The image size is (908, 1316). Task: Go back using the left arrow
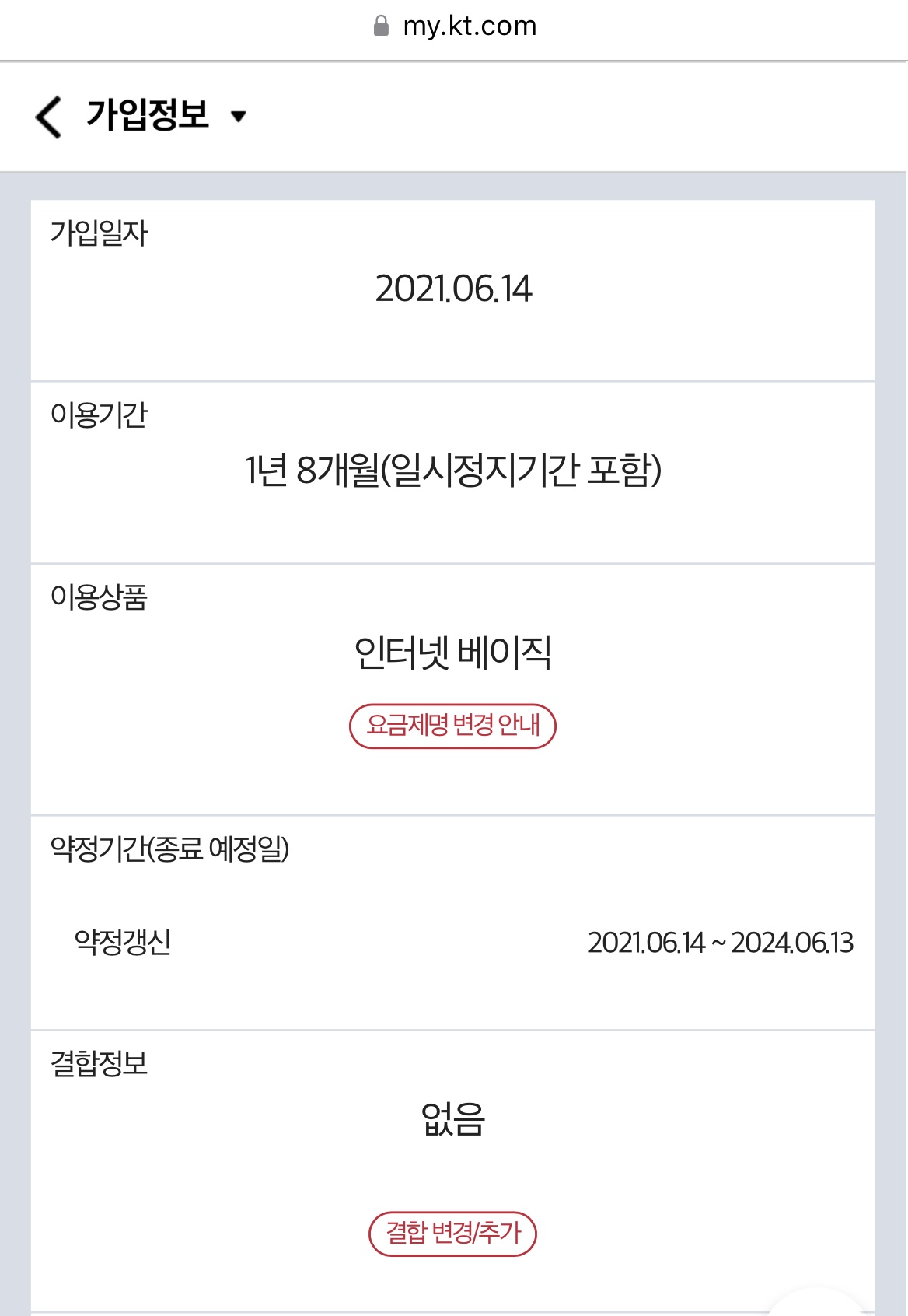48,117
